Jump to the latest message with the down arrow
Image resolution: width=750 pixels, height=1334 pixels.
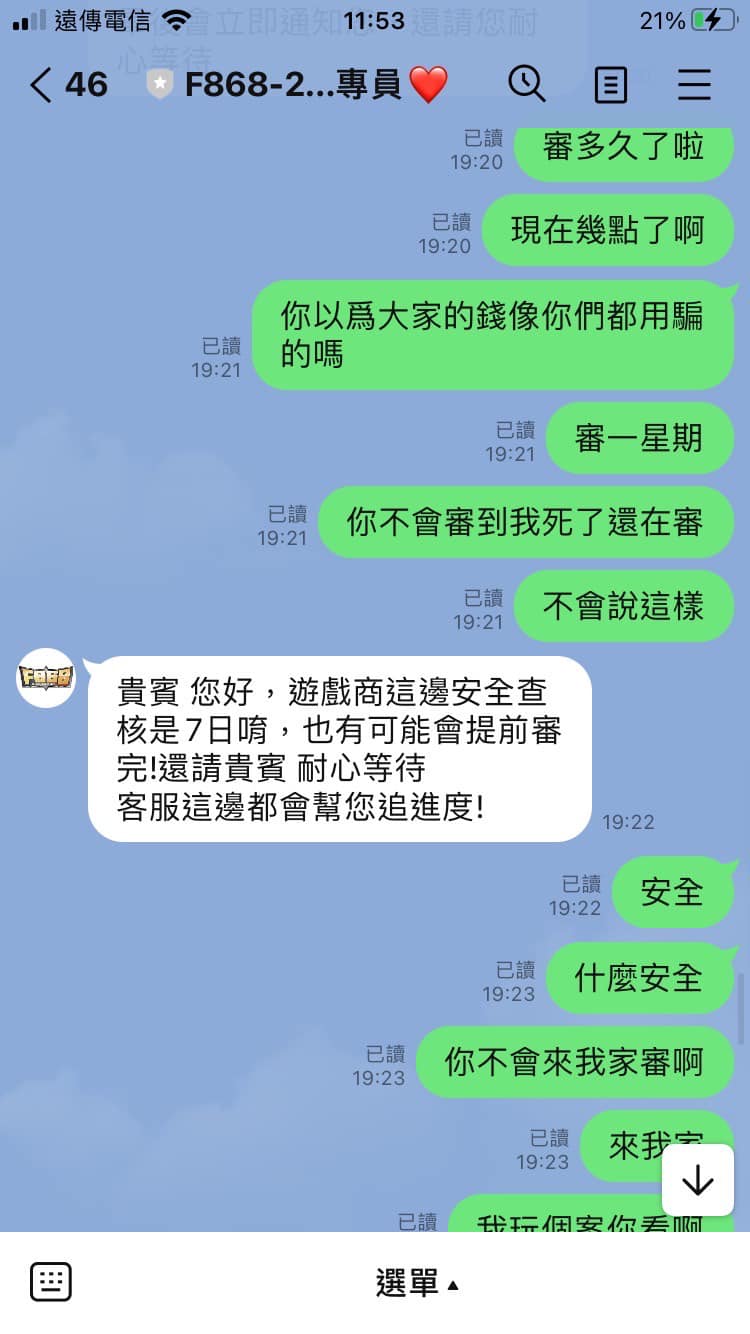coord(697,1180)
